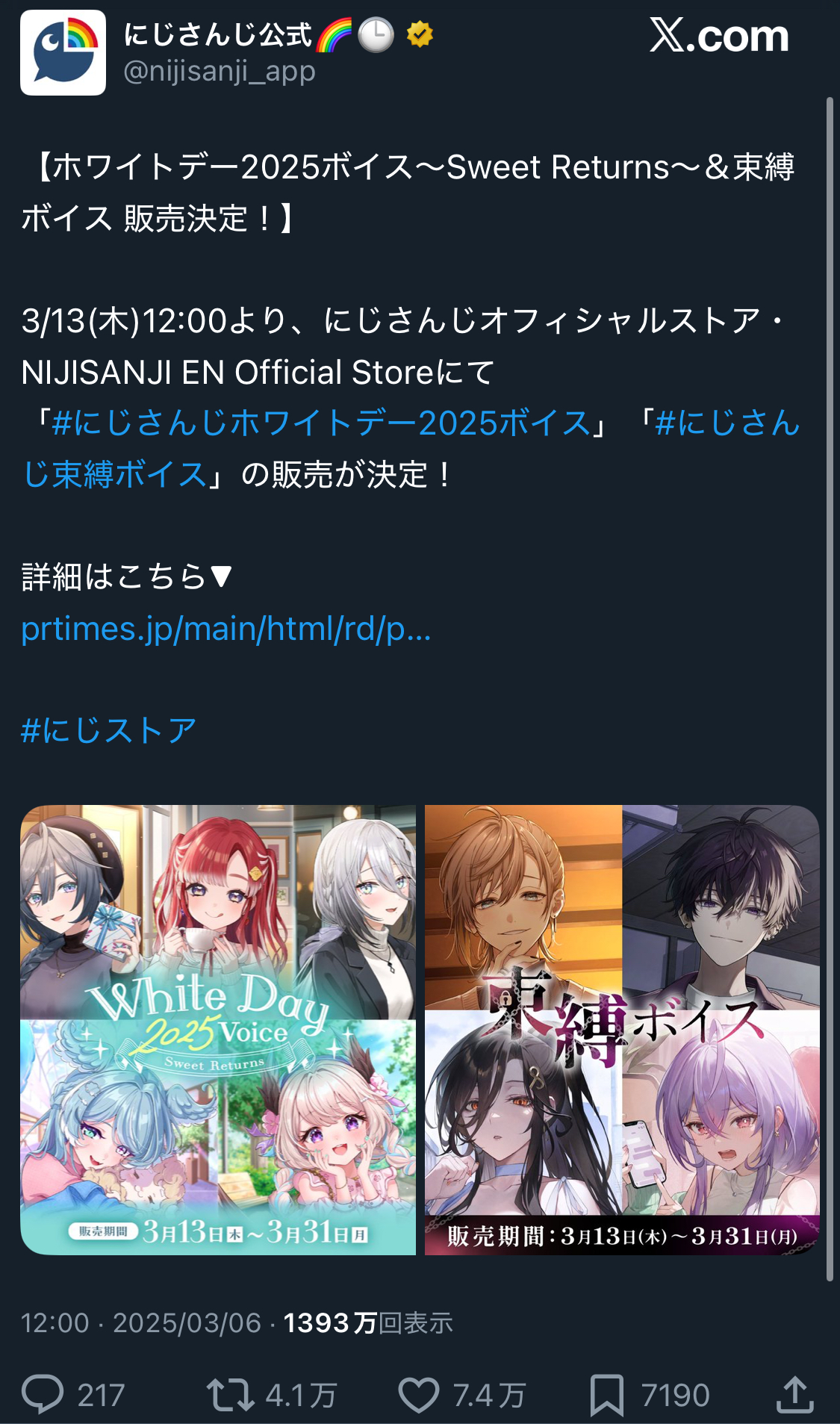The image size is (840, 1424).
Task: Bookmark this にじさんじ post
Action: coord(606,1394)
